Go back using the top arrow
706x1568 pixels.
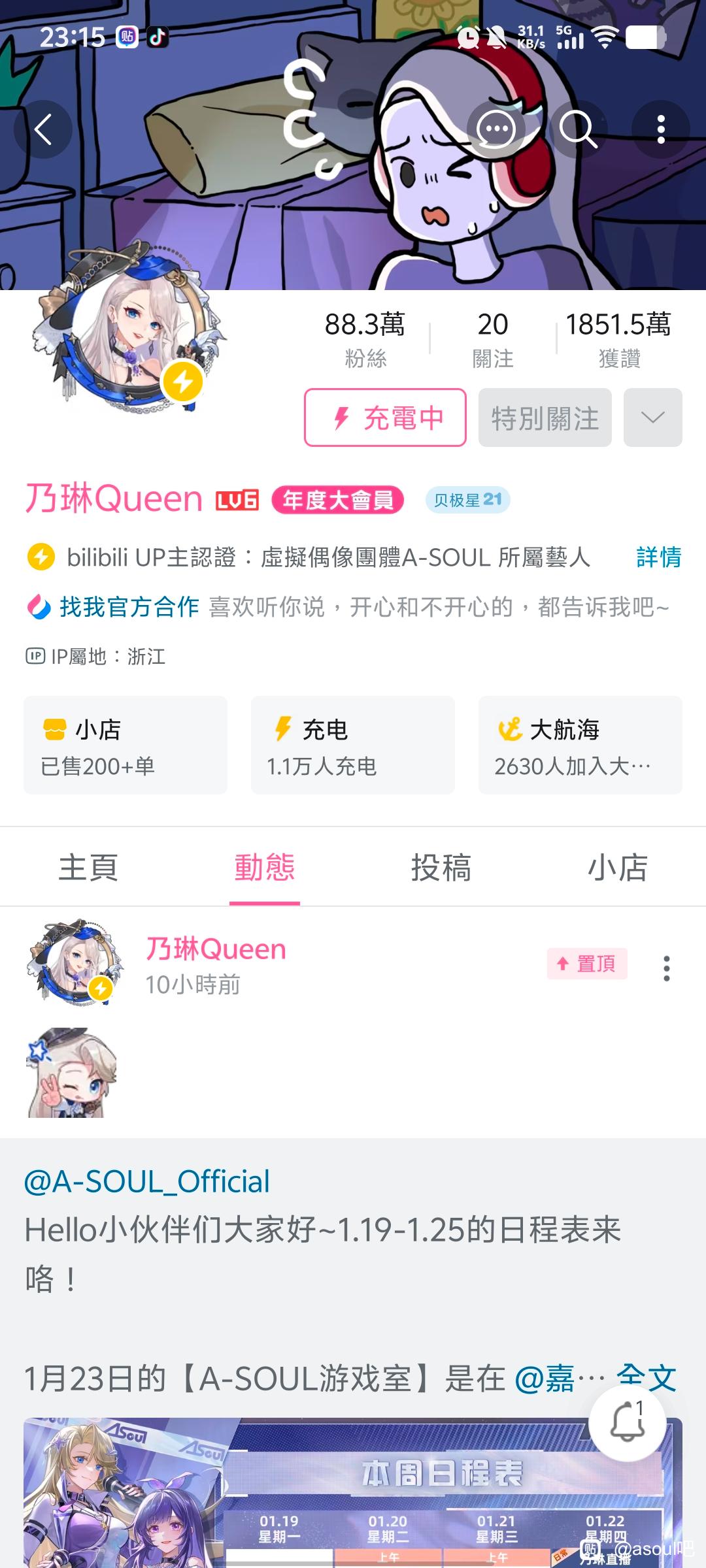(x=43, y=129)
